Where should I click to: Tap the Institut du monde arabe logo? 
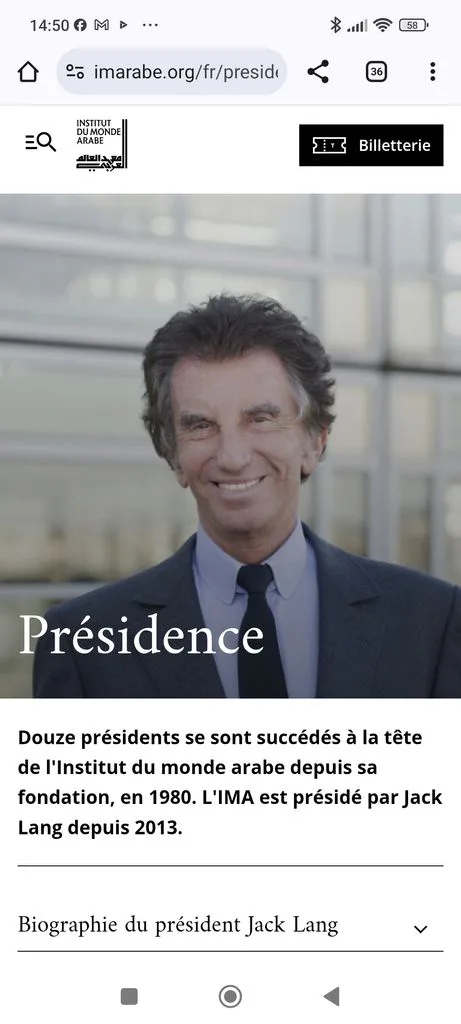pos(101,144)
